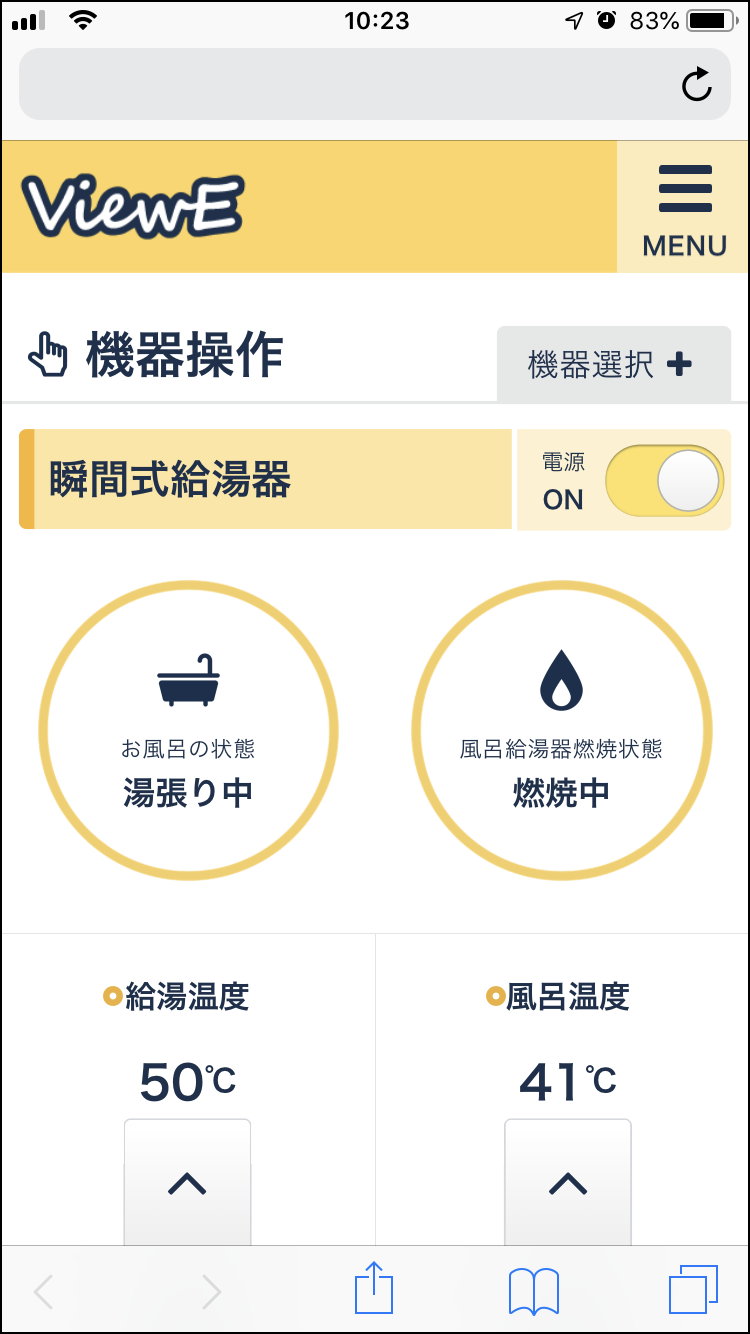Increase the 給湯温度 with the up arrow
750x1334 pixels.
(x=187, y=1183)
